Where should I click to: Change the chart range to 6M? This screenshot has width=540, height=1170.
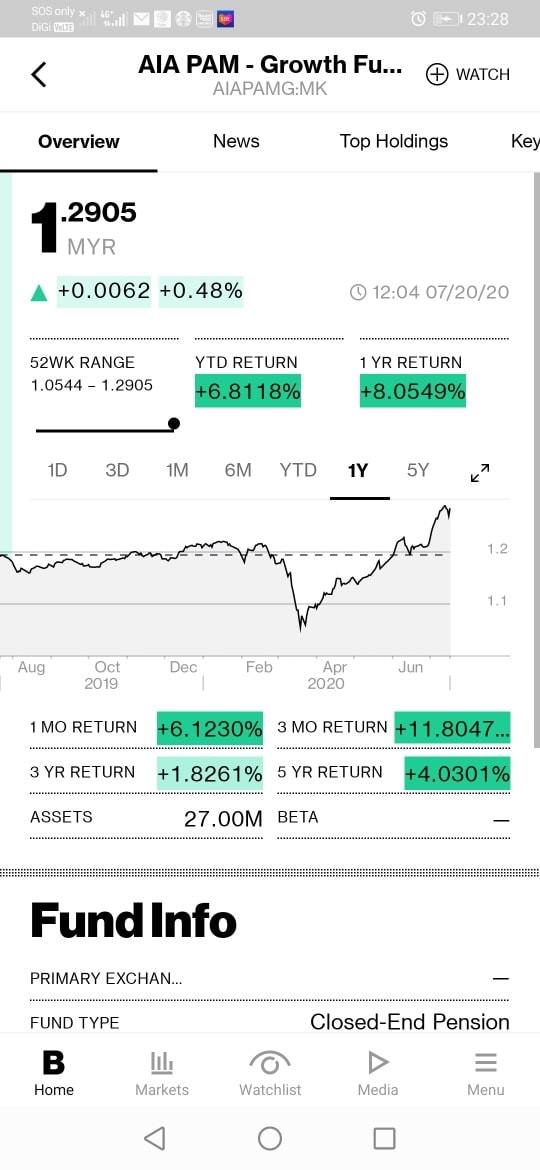[x=238, y=470]
